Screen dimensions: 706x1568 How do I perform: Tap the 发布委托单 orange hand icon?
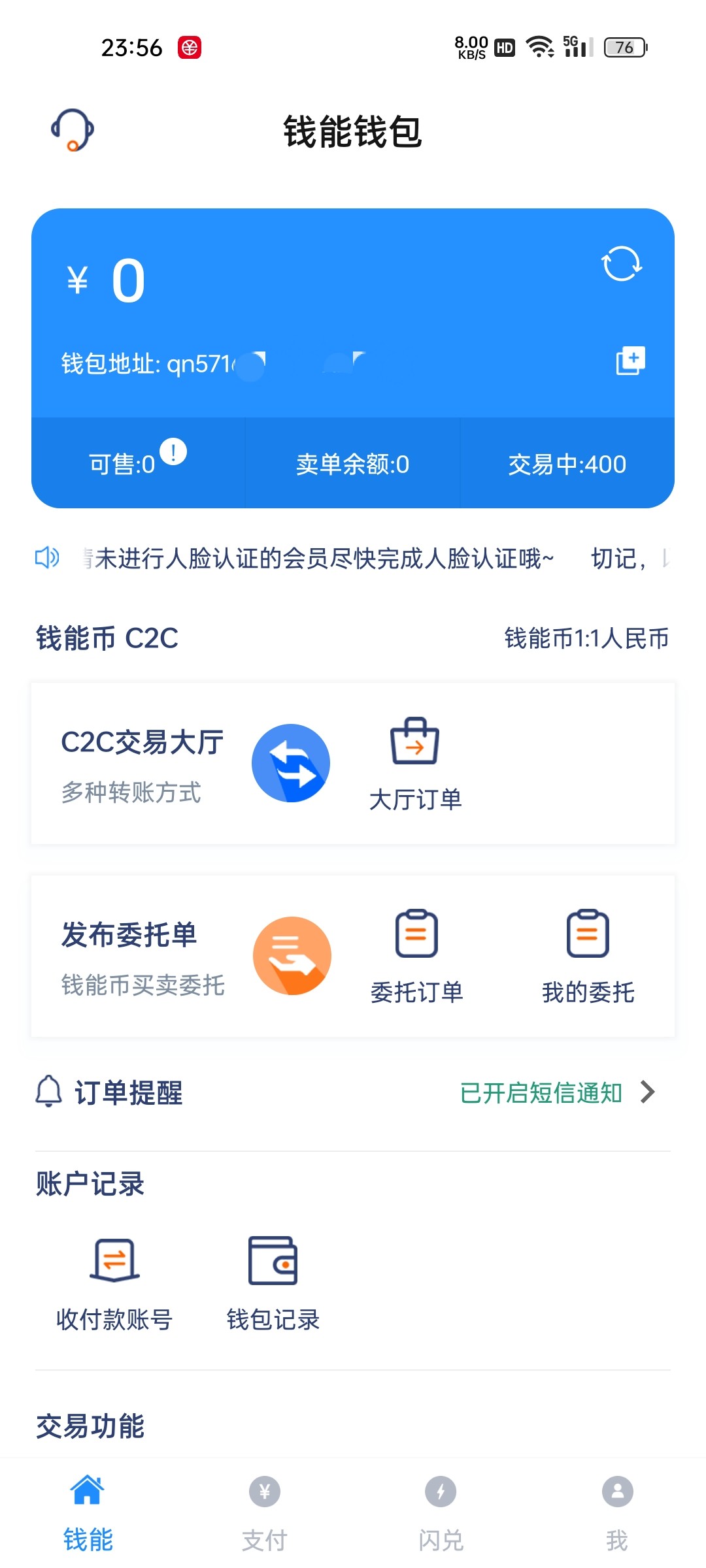(x=292, y=955)
